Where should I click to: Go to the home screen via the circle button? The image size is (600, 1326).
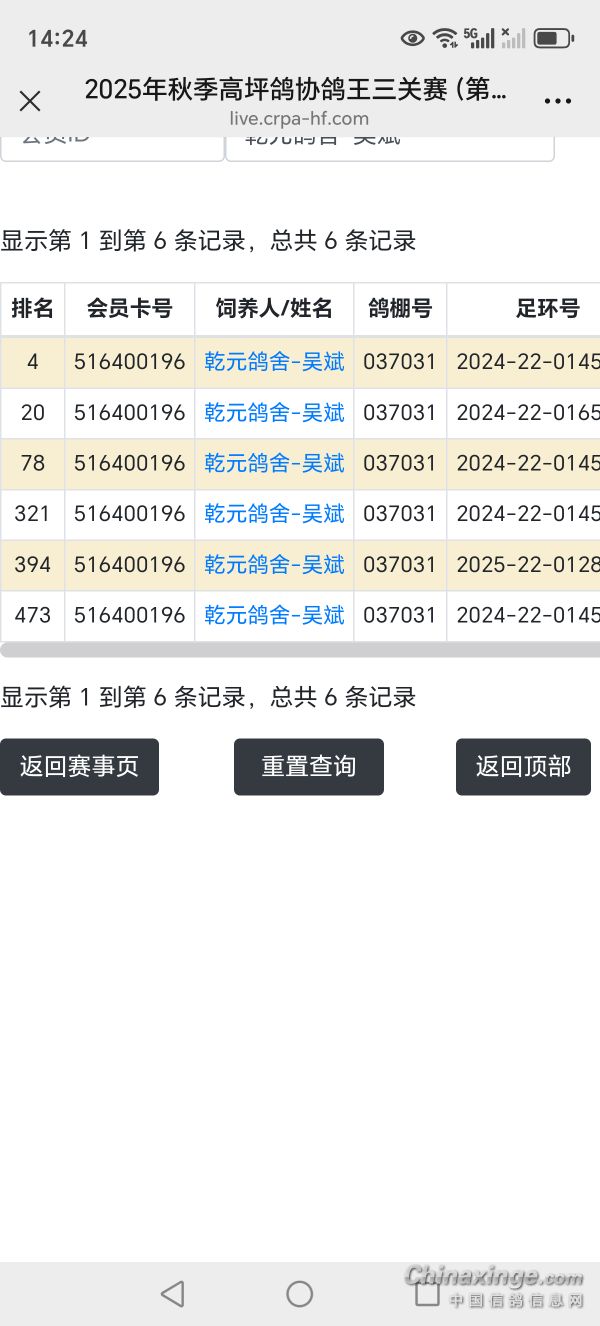[x=300, y=1294]
